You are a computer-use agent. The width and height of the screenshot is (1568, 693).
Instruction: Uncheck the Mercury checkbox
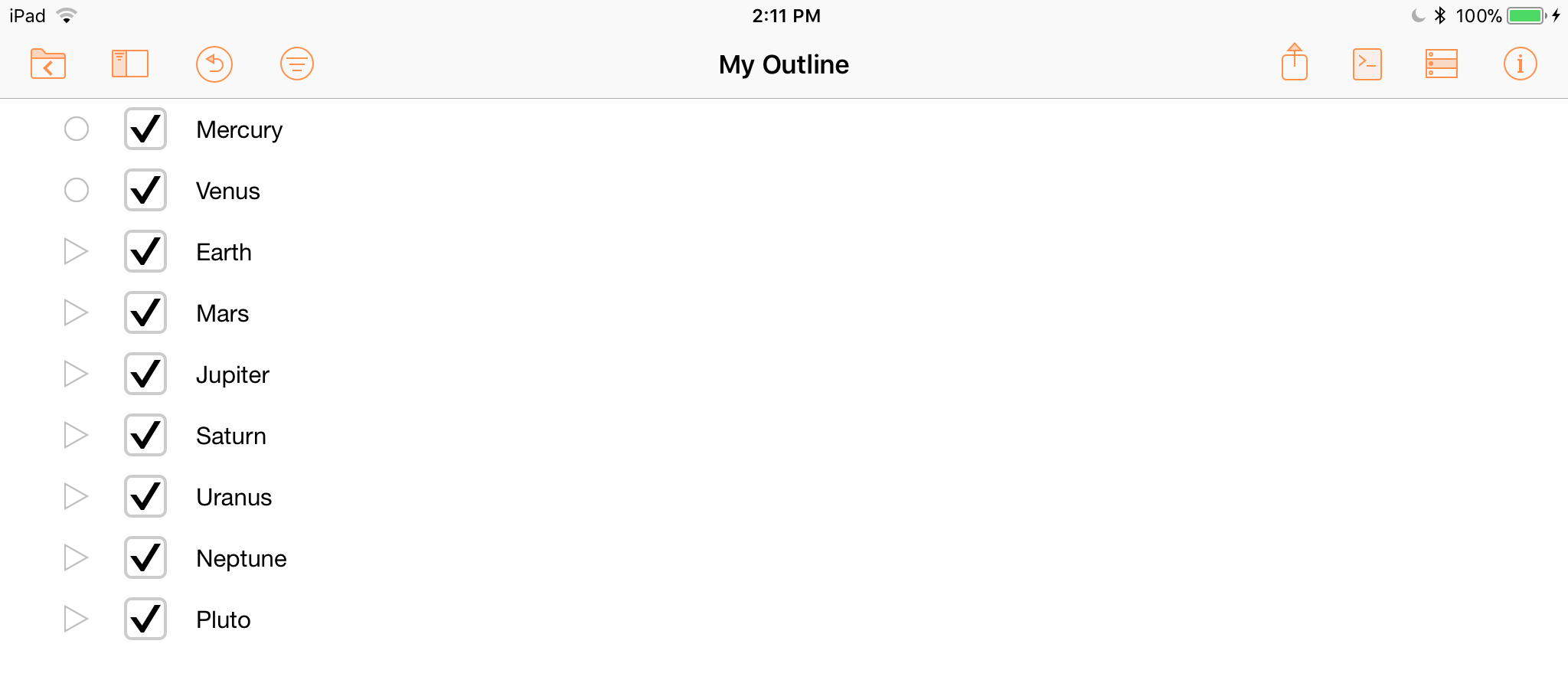coord(145,129)
